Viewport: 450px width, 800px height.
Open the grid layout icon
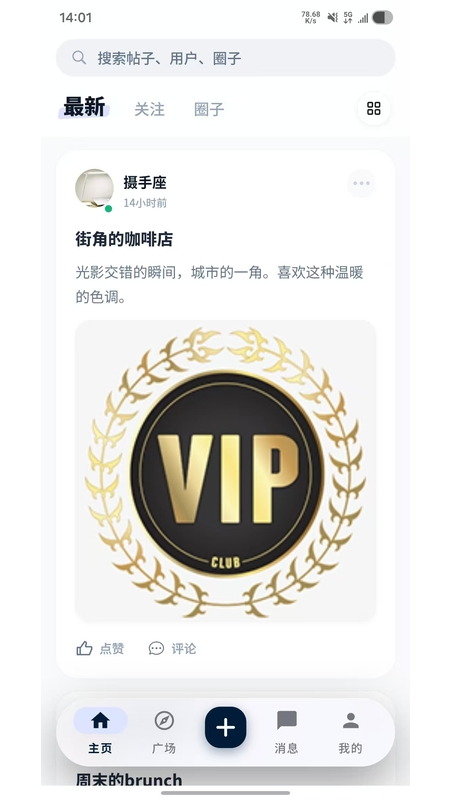373,109
